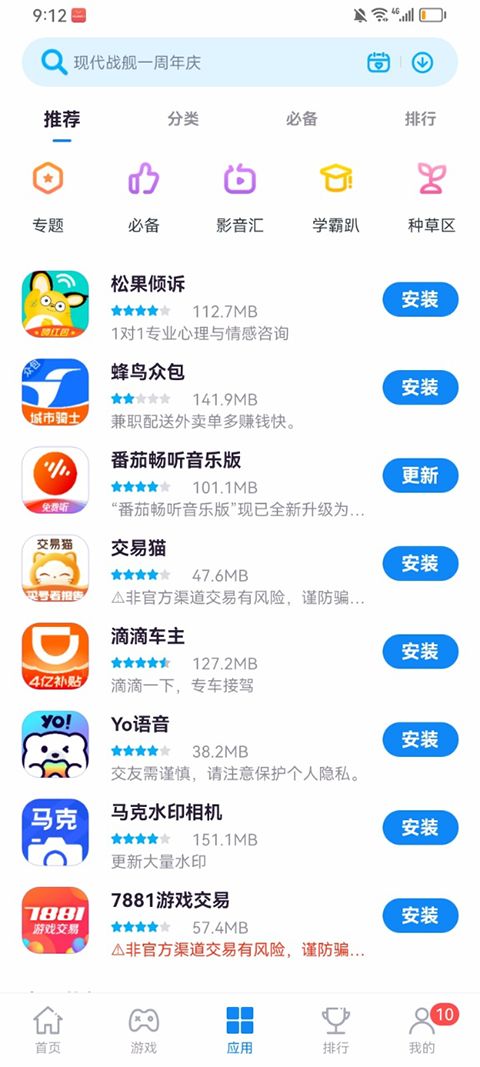Open the 种草区 shortcut
The width and height of the screenshot is (480, 1067).
(x=432, y=197)
